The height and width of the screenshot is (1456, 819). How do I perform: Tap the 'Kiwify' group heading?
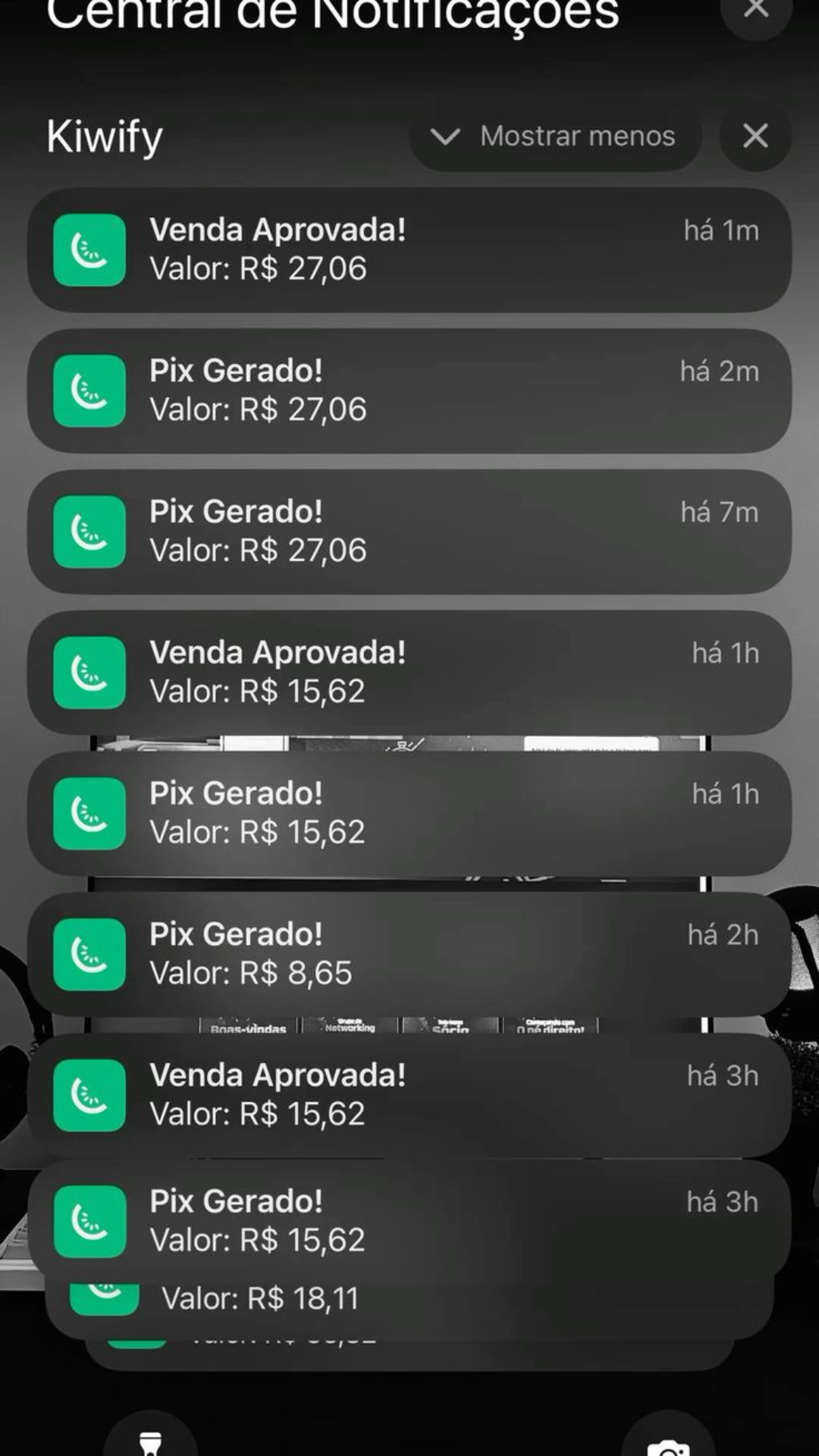[x=104, y=136]
